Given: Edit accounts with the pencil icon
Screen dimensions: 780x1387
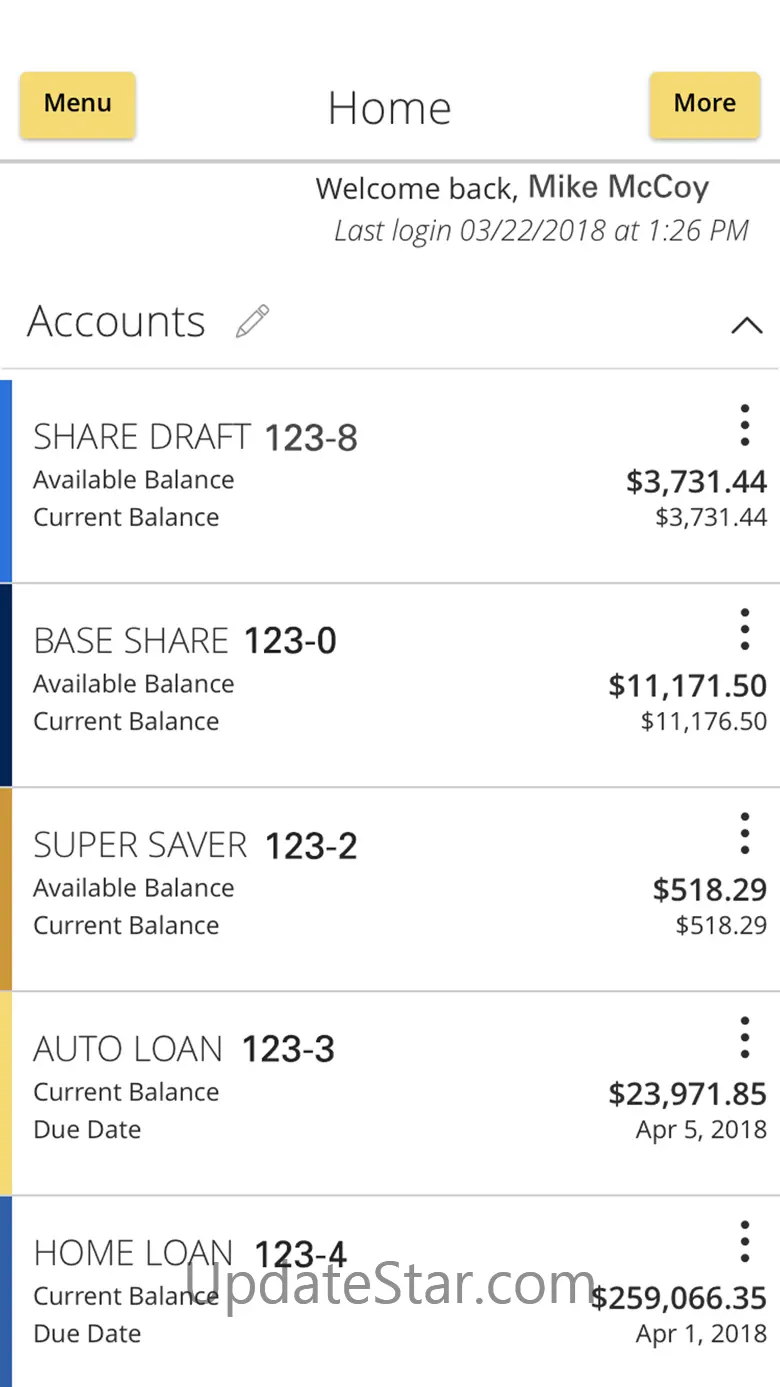Looking at the screenshot, I should (x=252, y=322).
